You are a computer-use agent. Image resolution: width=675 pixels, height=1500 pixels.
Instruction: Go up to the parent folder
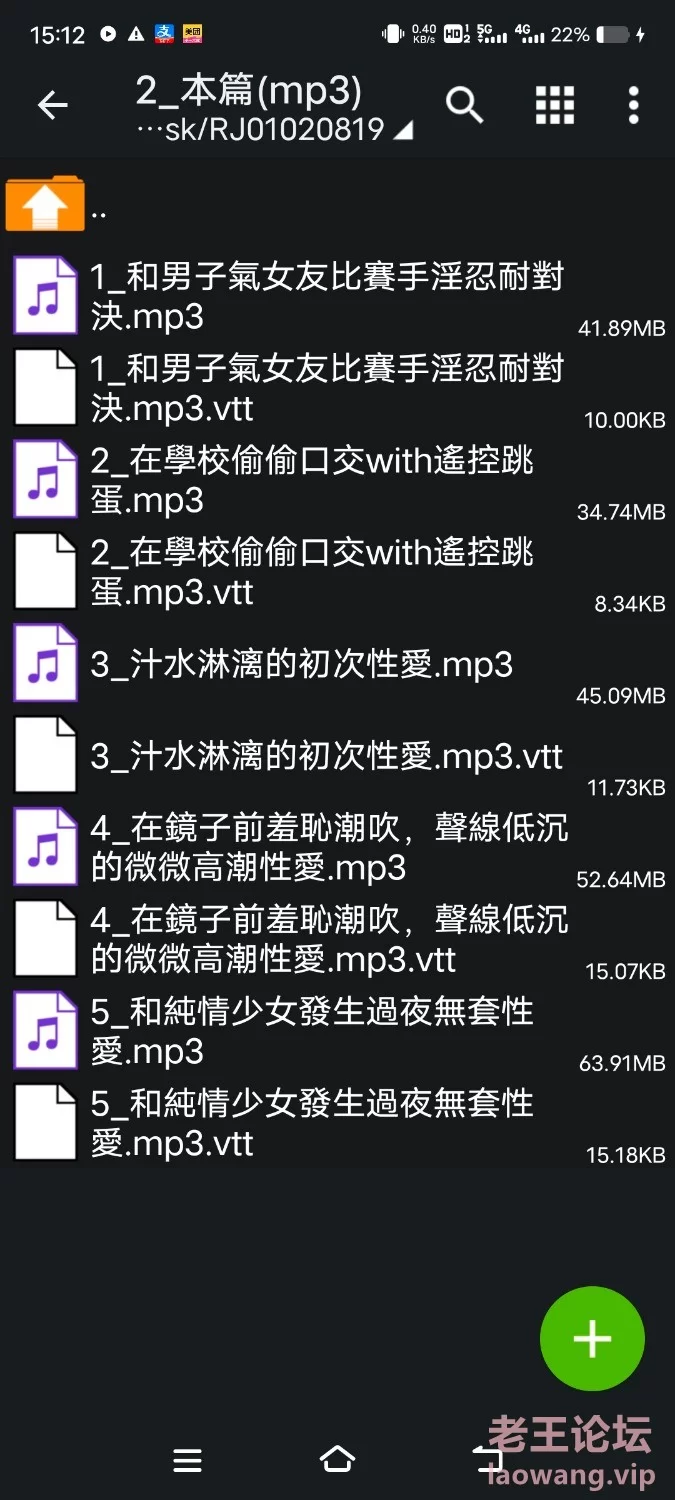tap(337, 205)
